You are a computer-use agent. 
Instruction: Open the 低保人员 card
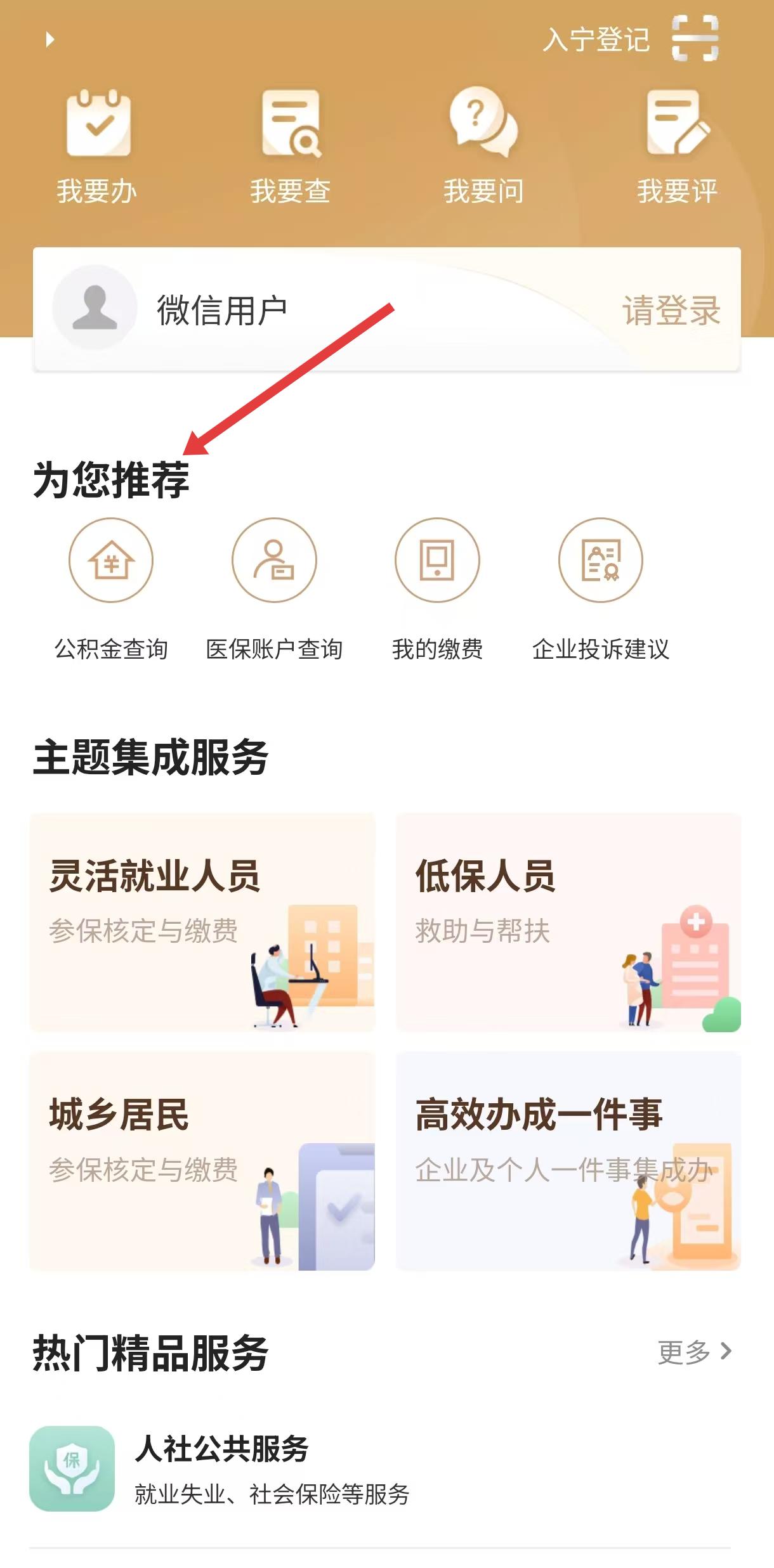click(568, 922)
